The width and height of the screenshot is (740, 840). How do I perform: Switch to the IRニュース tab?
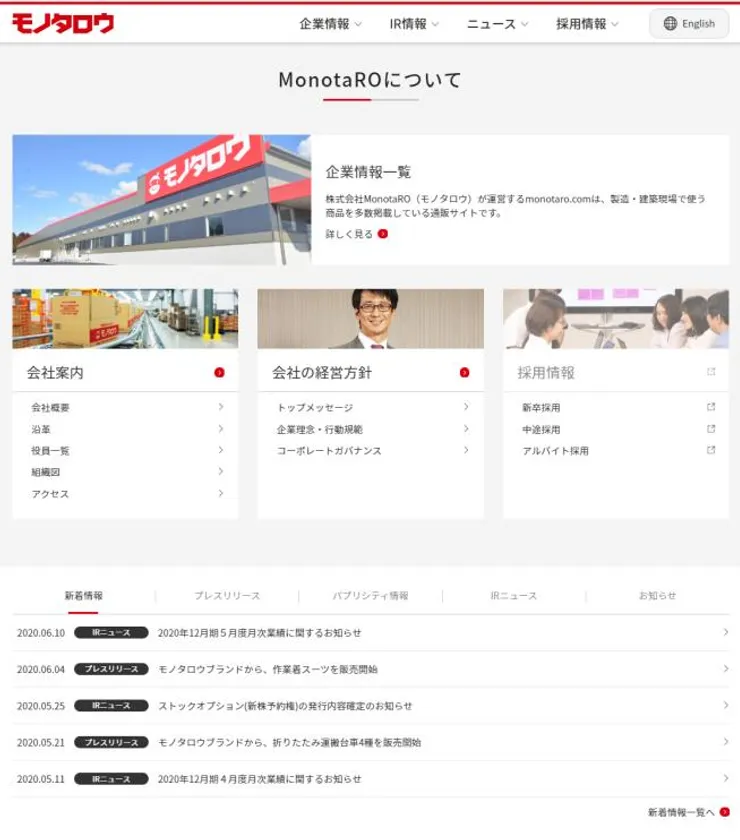[x=514, y=596]
